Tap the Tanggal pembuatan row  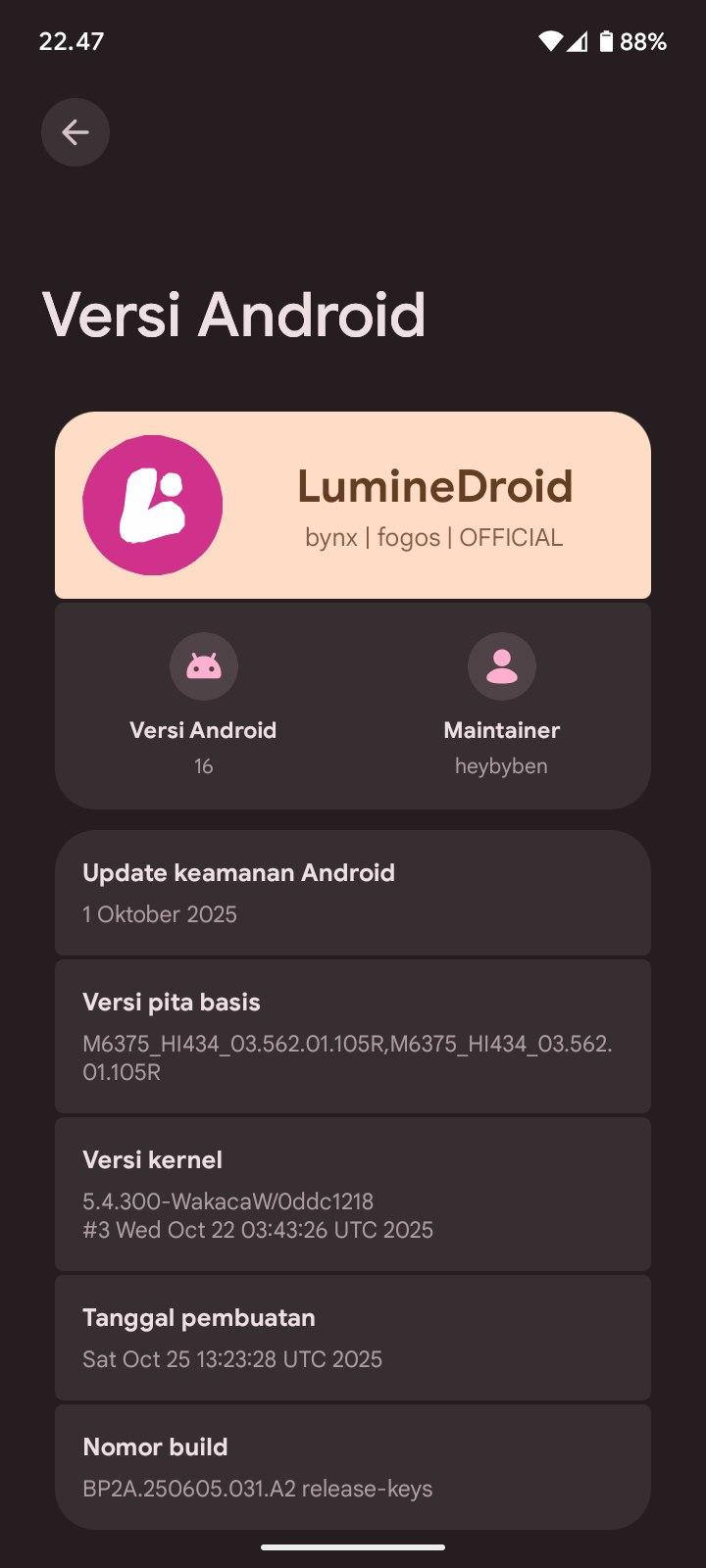353,1338
